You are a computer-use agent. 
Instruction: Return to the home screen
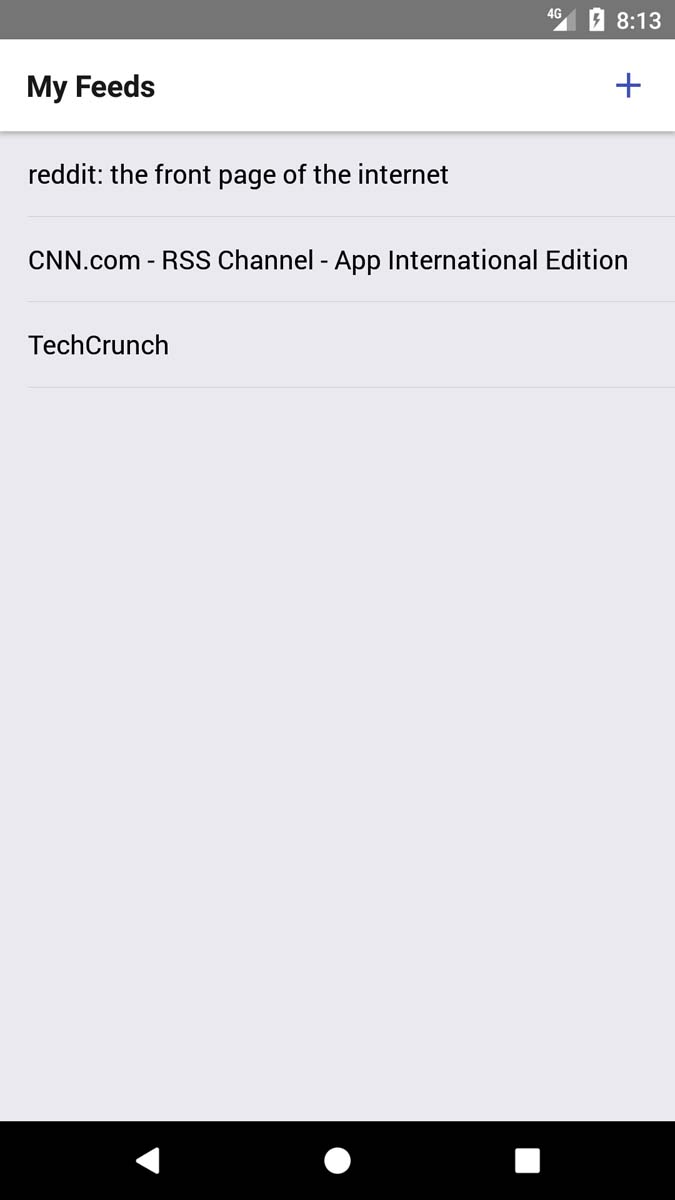coord(337,1160)
